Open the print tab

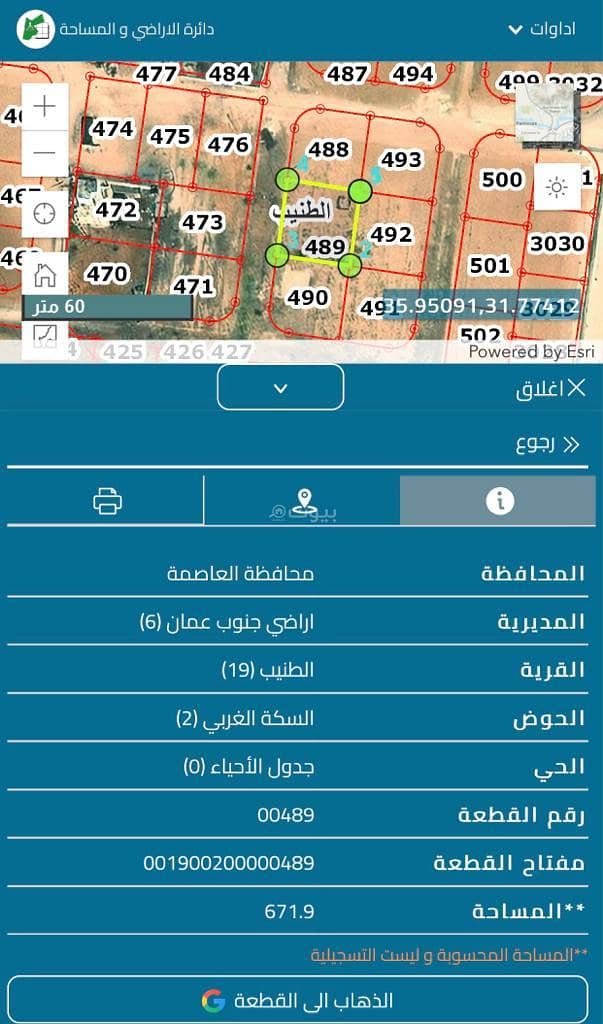107,501
